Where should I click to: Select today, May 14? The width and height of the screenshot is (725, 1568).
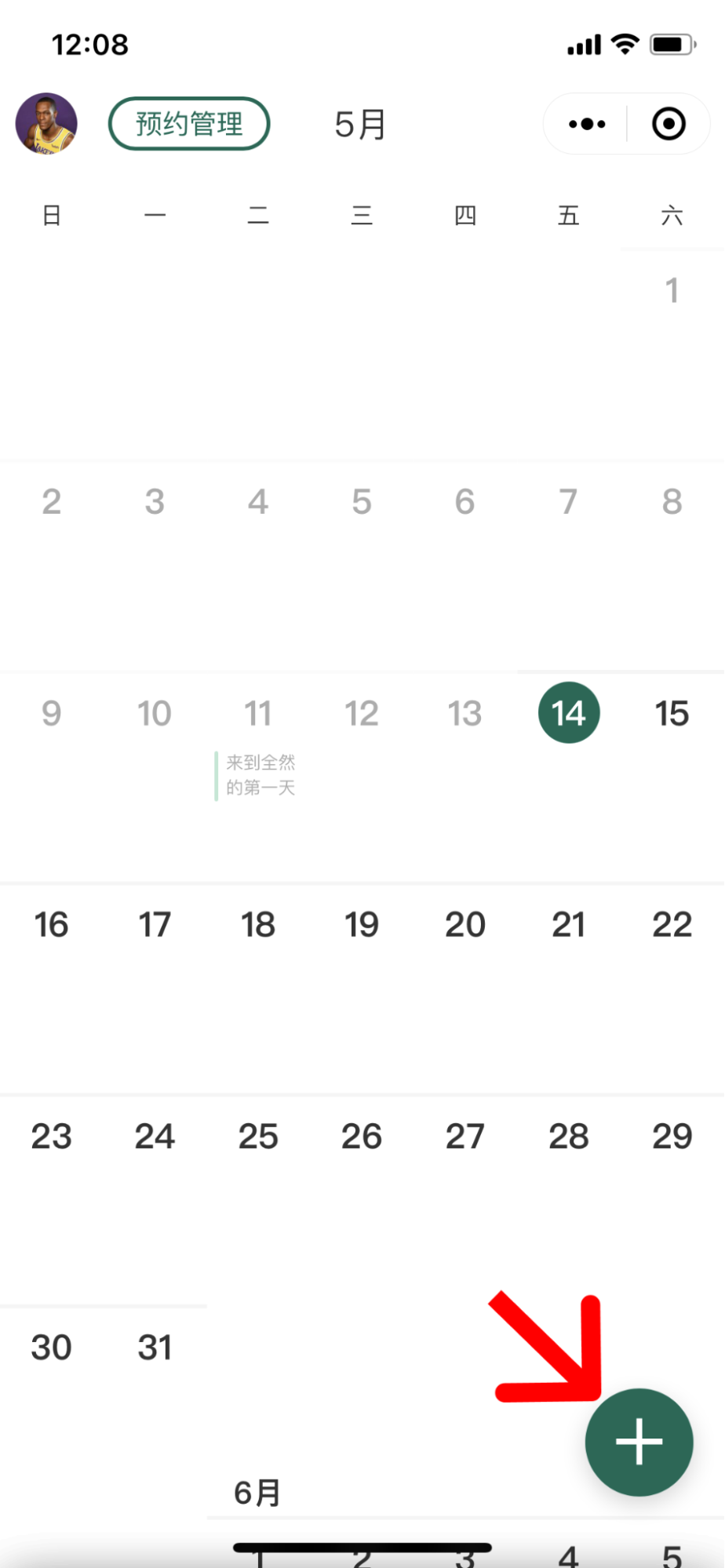[x=569, y=713]
